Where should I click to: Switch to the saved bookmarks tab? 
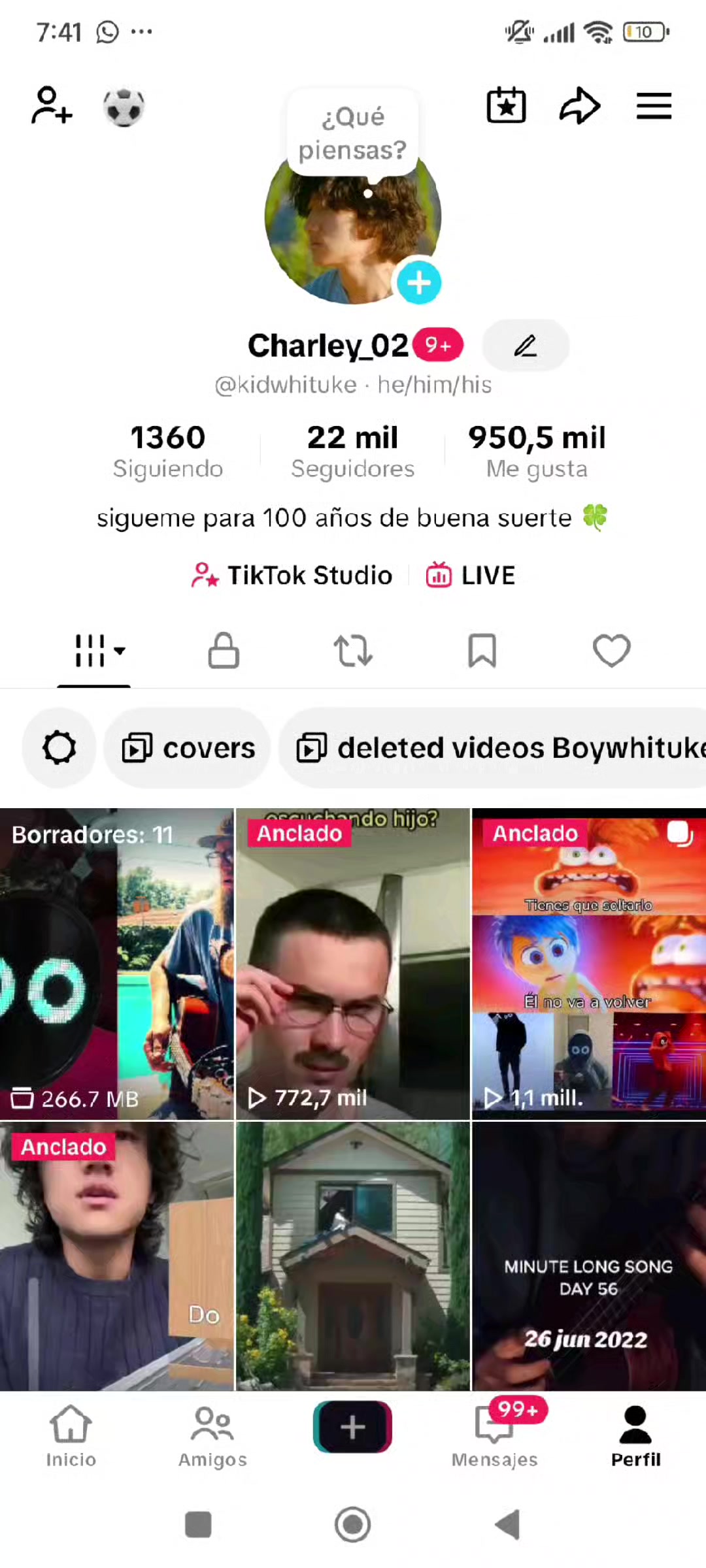coord(482,651)
